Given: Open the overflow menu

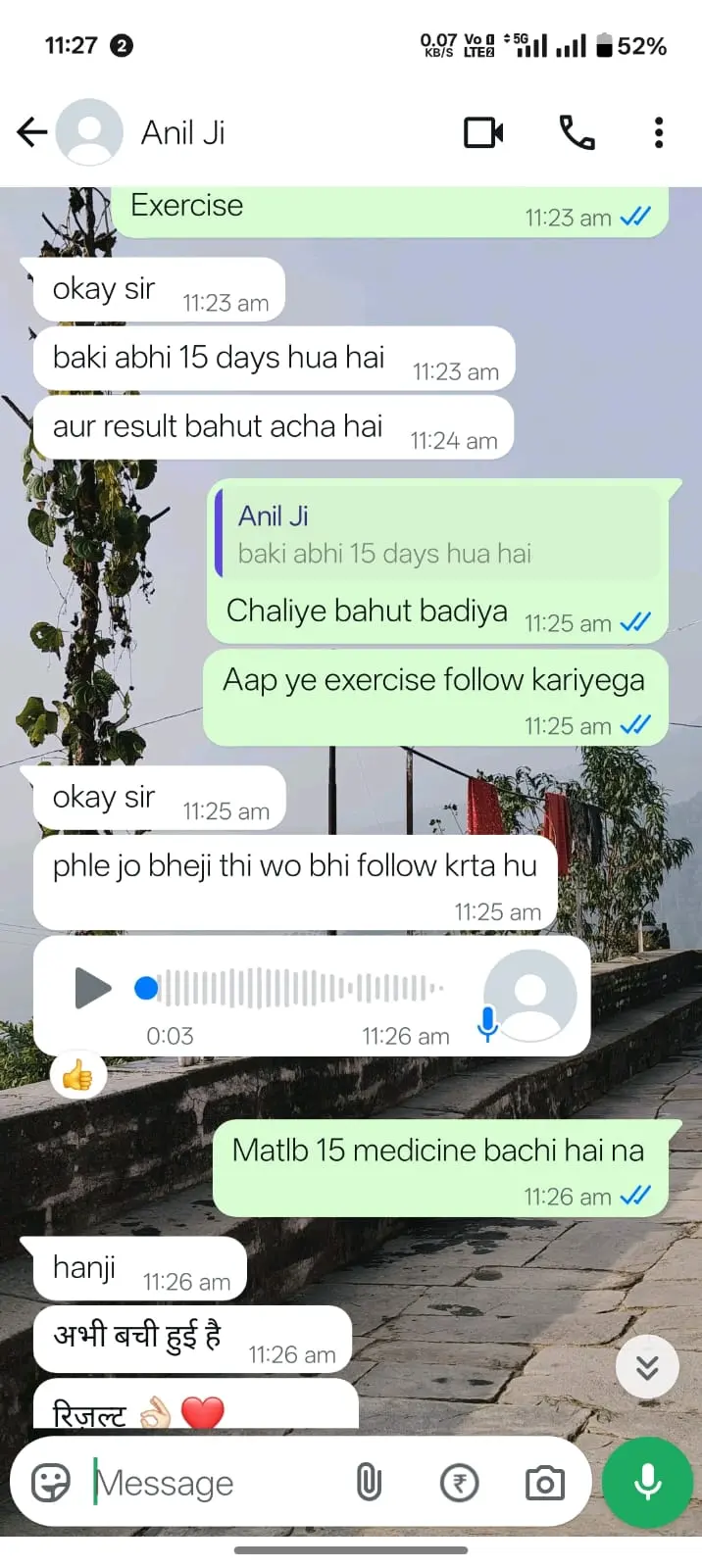Looking at the screenshot, I should (x=659, y=132).
